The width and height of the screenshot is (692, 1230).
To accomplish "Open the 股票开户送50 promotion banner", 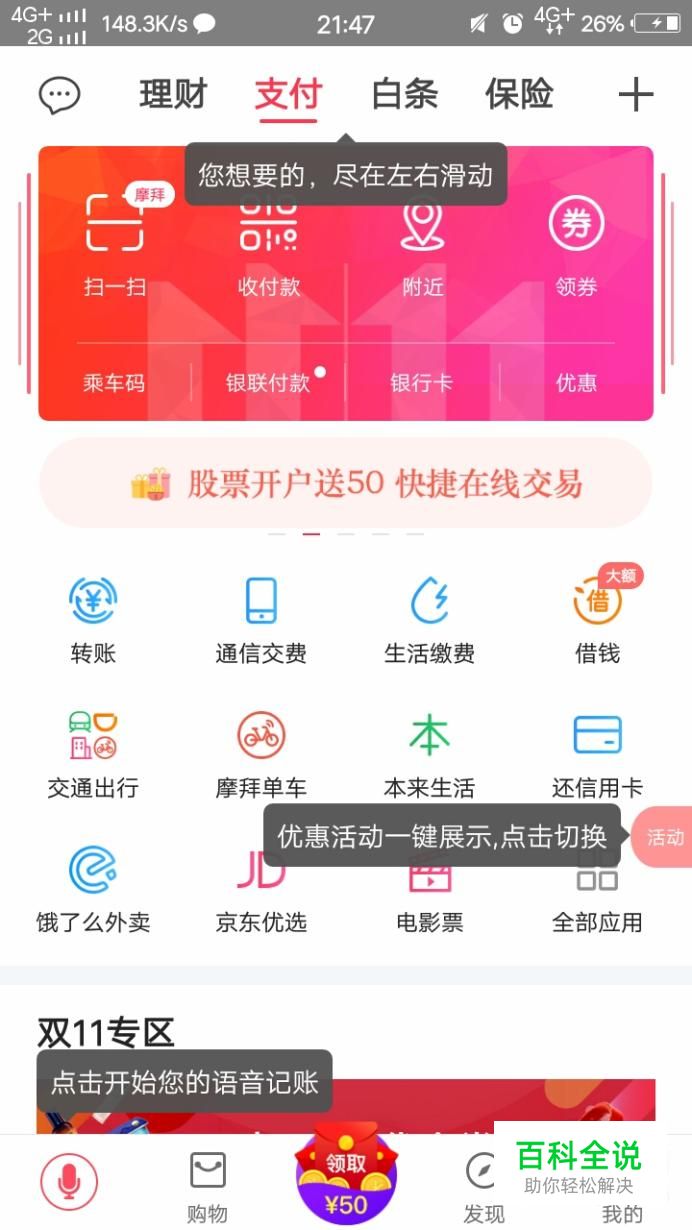I will tap(346, 484).
